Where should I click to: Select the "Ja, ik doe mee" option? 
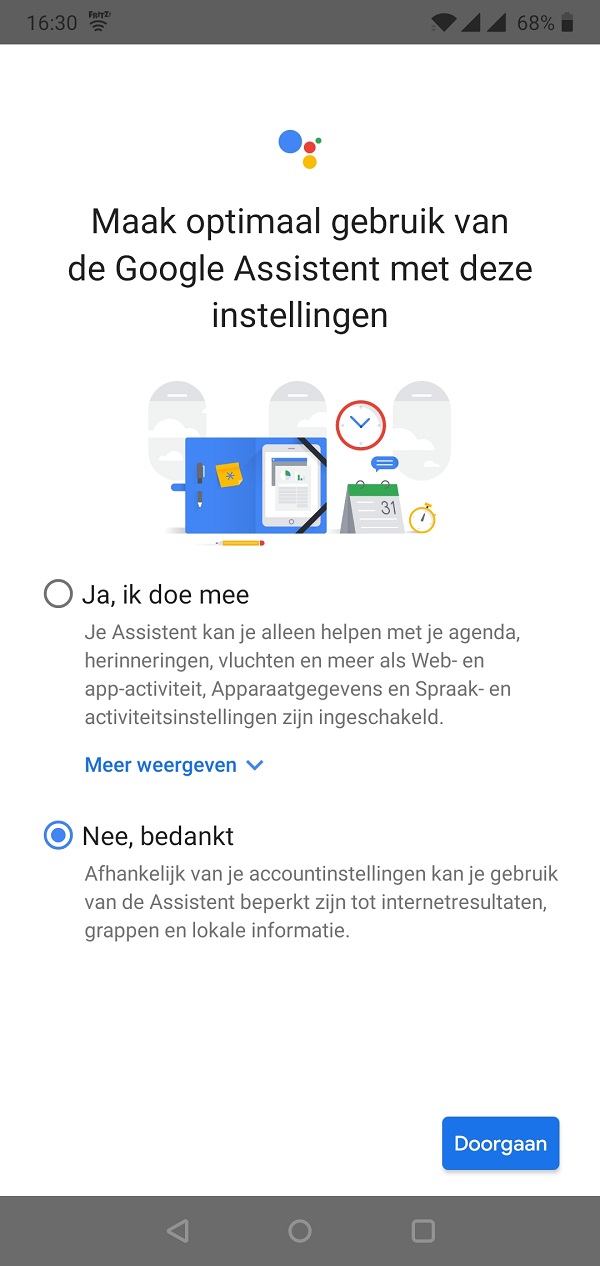pos(59,594)
